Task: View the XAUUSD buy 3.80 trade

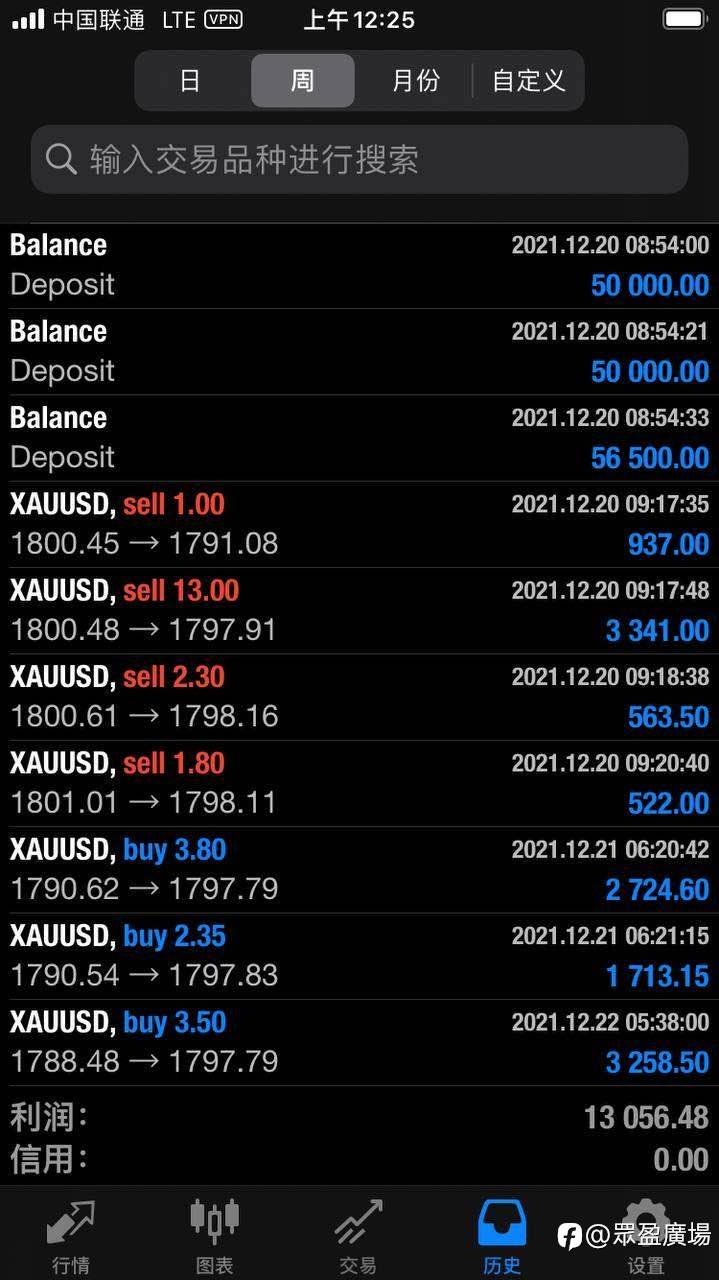Action: [x=359, y=869]
